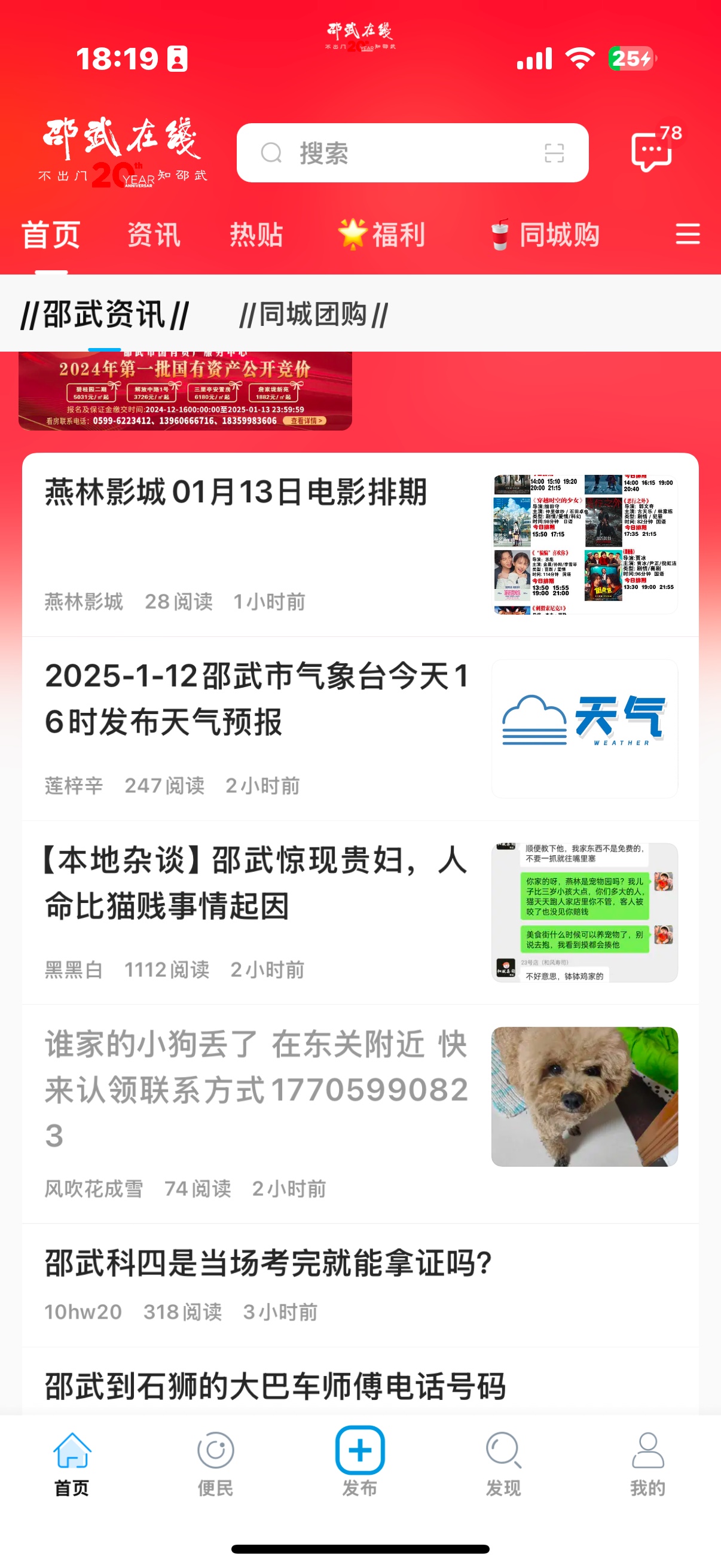Go to the 发现 tab
The image size is (721, 1568).
point(503,1462)
